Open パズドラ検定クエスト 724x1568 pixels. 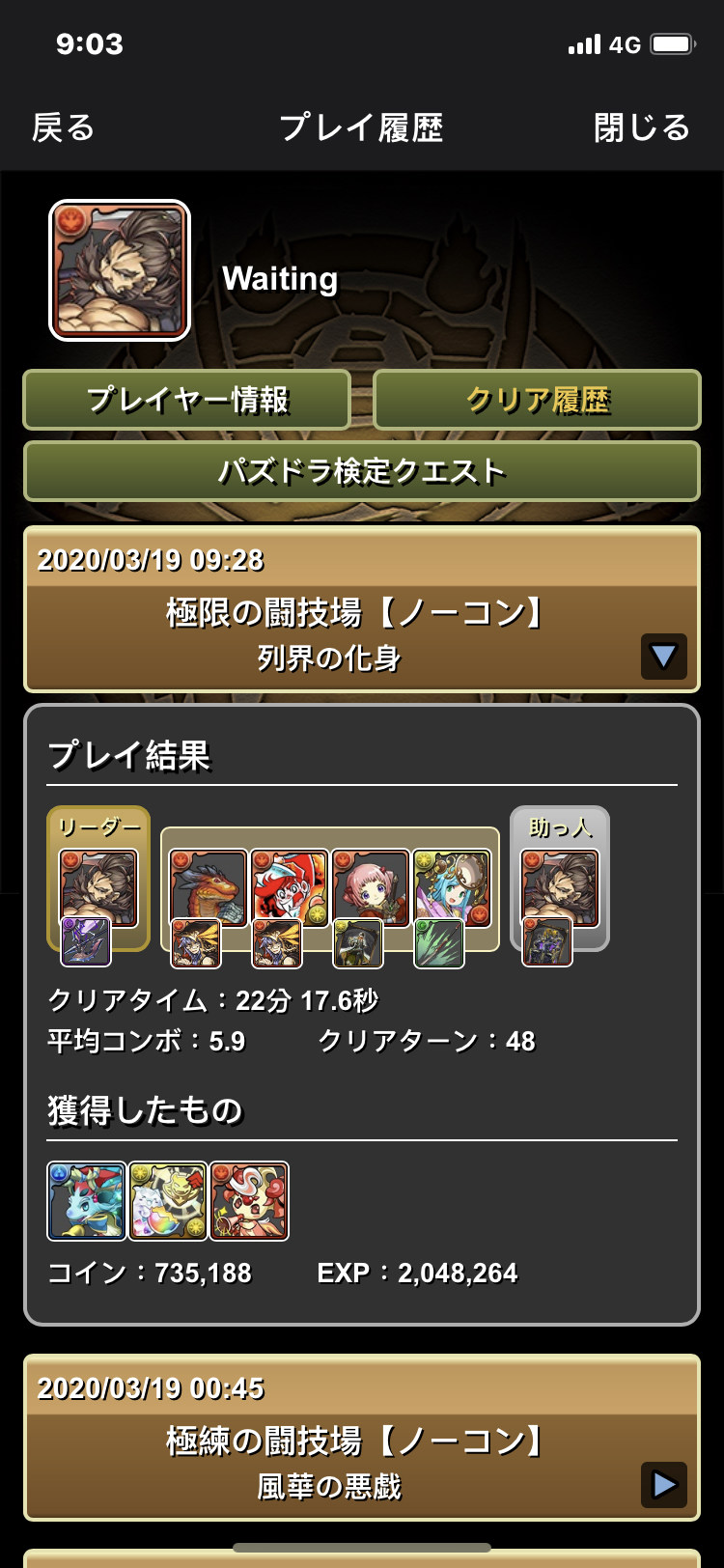coord(362,471)
